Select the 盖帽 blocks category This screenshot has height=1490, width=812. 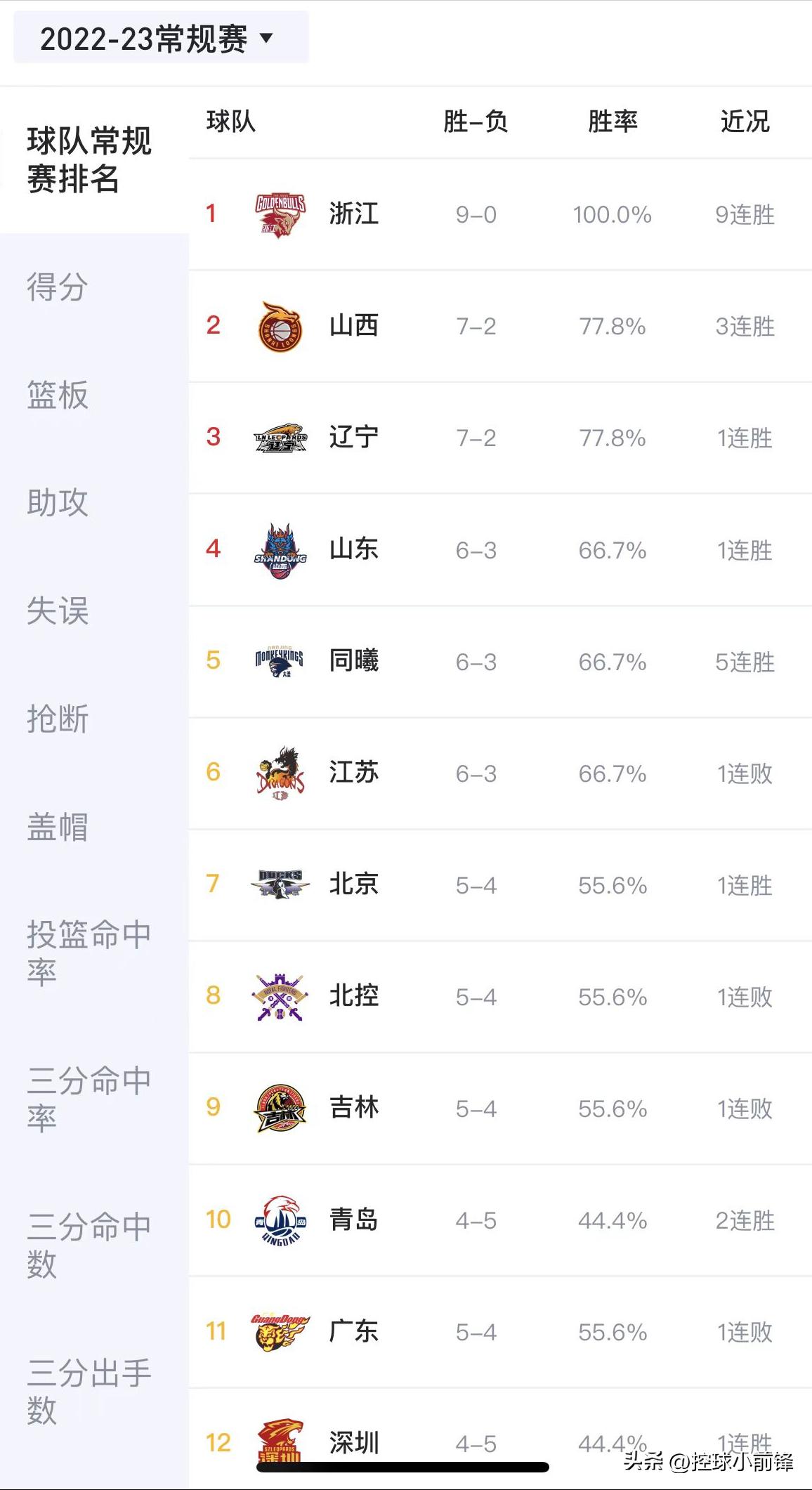click(58, 827)
